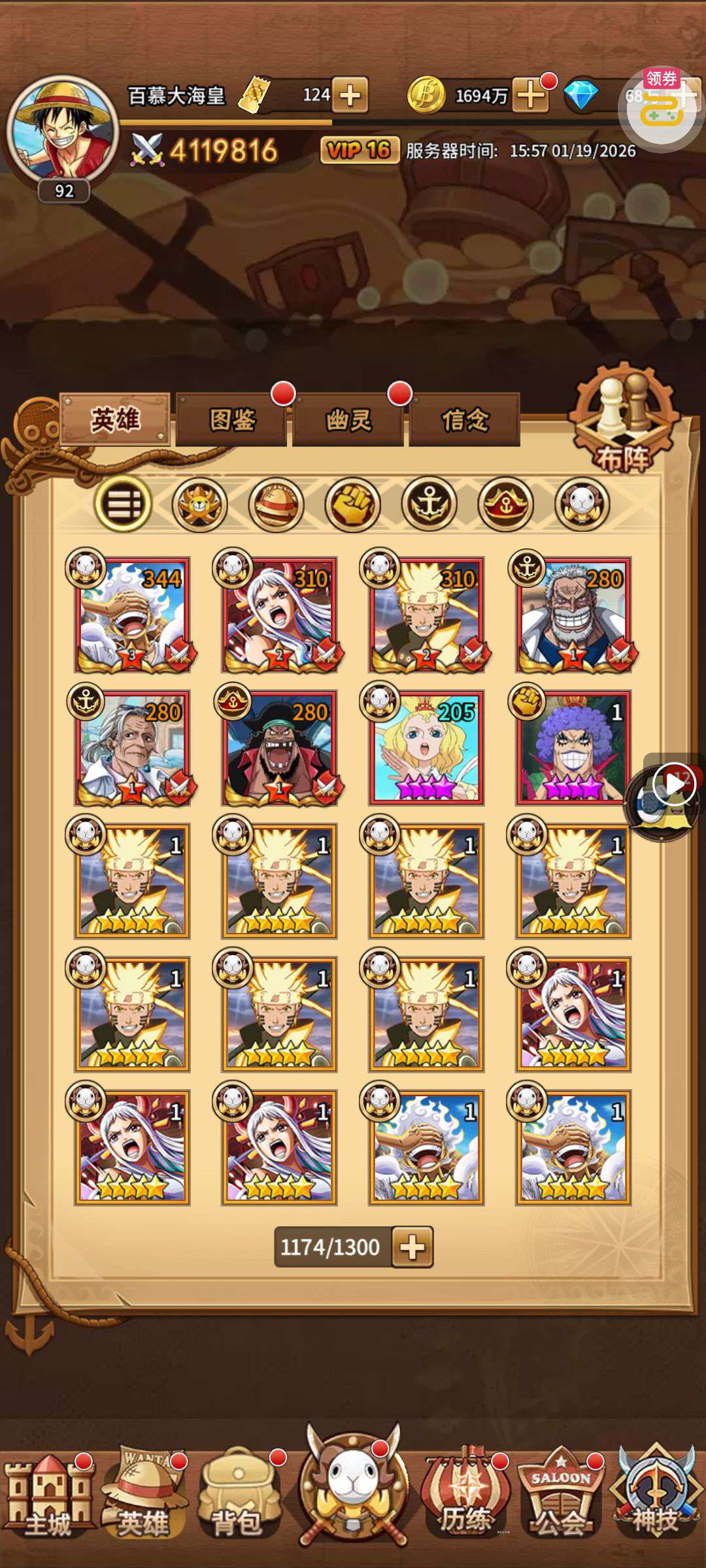Add more tickets next to 124

[x=350, y=95]
